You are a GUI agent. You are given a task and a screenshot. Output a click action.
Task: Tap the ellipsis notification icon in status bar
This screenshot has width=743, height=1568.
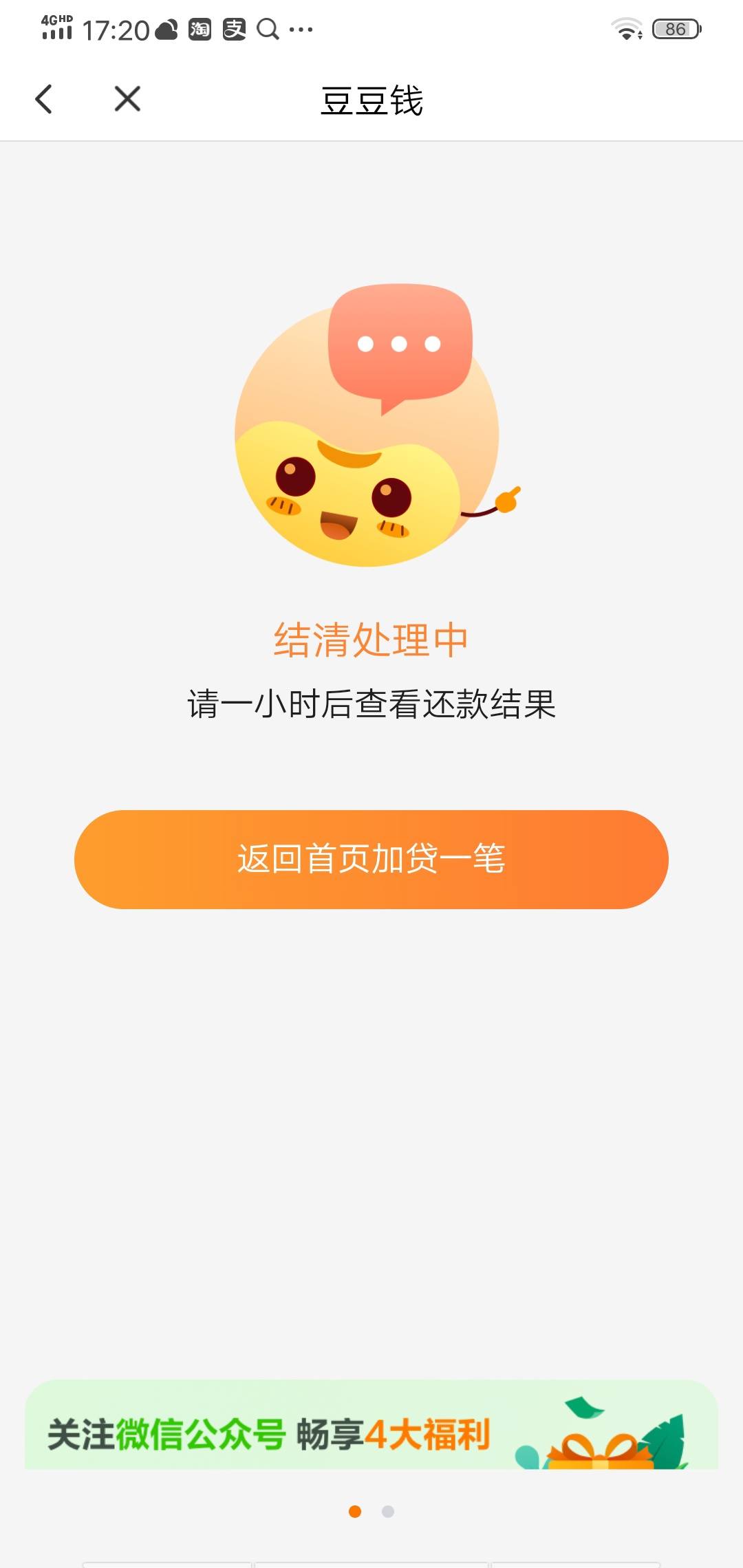[x=299, y=29]
